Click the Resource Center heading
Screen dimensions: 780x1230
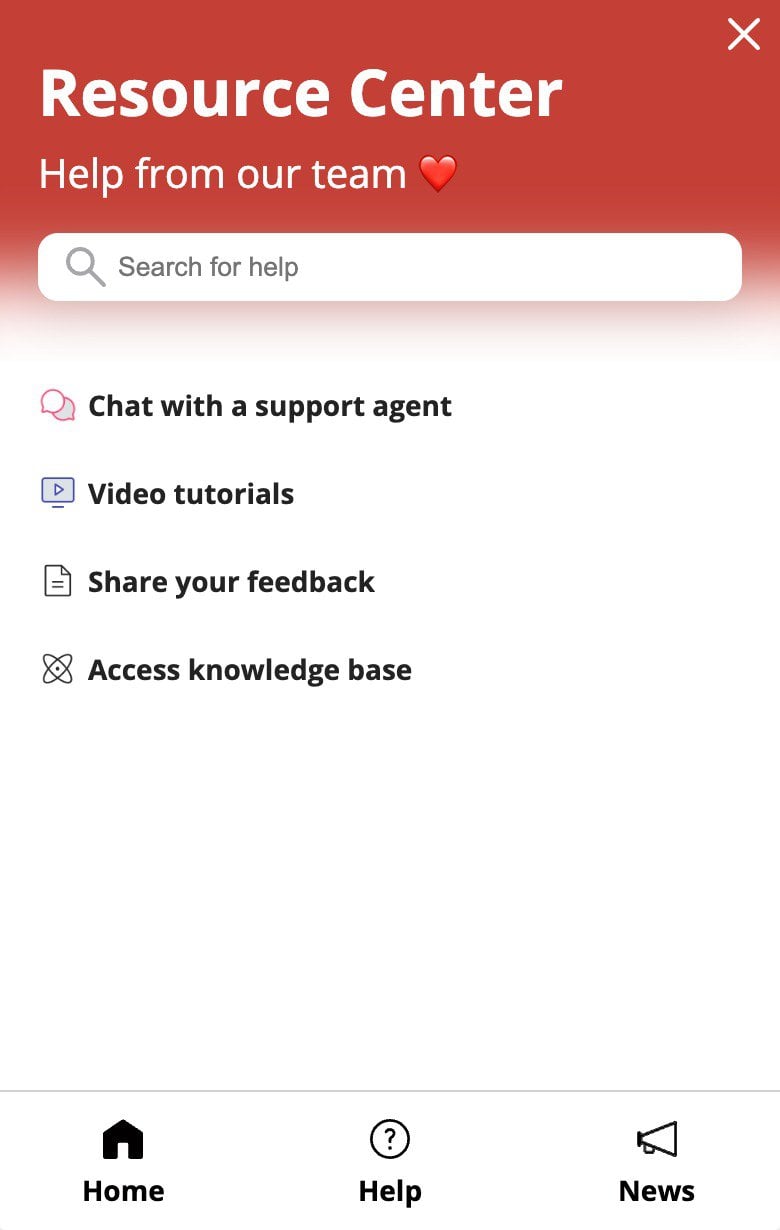[x=300, y=92]
